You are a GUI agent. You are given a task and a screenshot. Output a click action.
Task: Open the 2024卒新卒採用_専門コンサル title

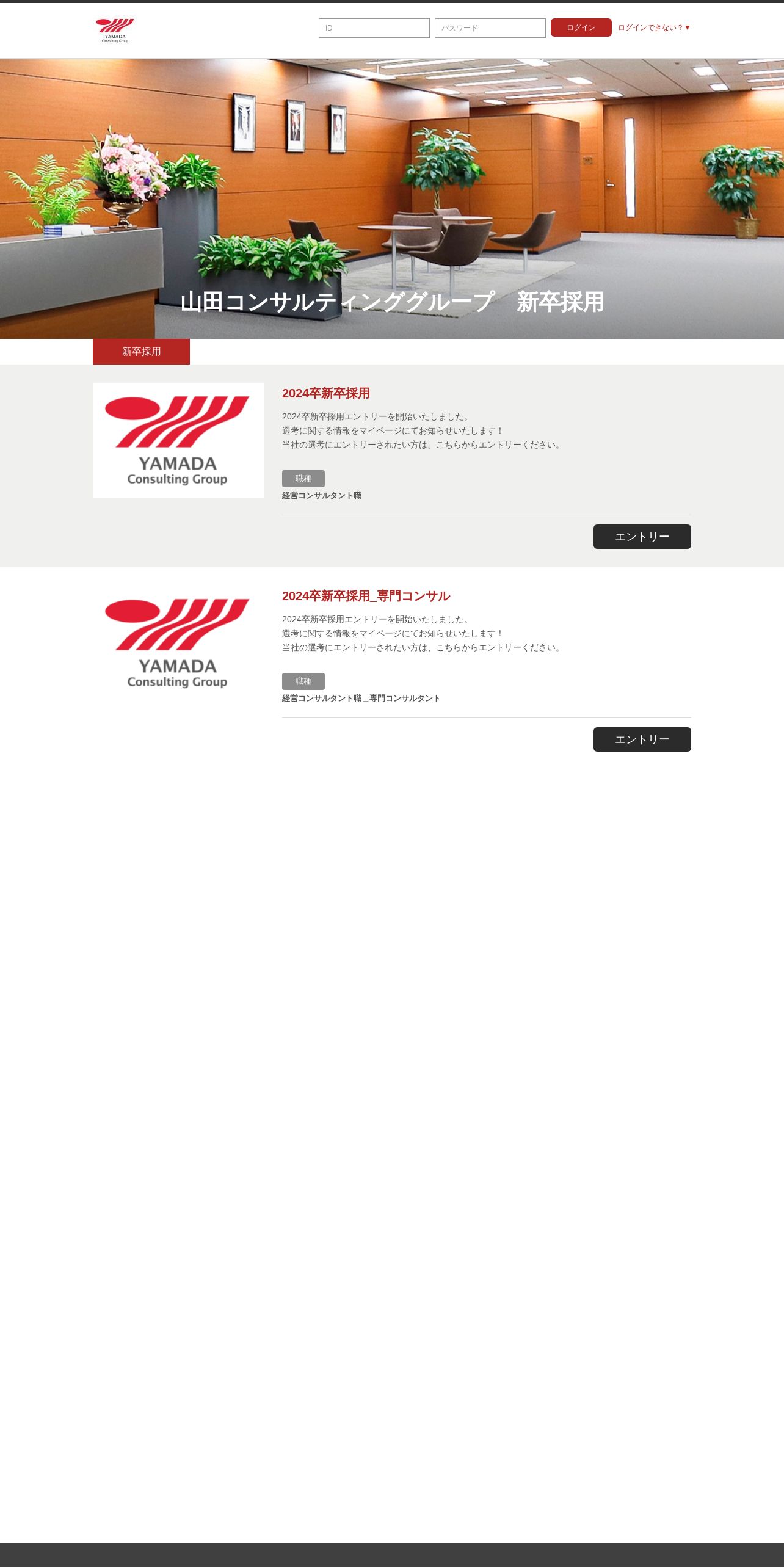(x=366, y=596)
